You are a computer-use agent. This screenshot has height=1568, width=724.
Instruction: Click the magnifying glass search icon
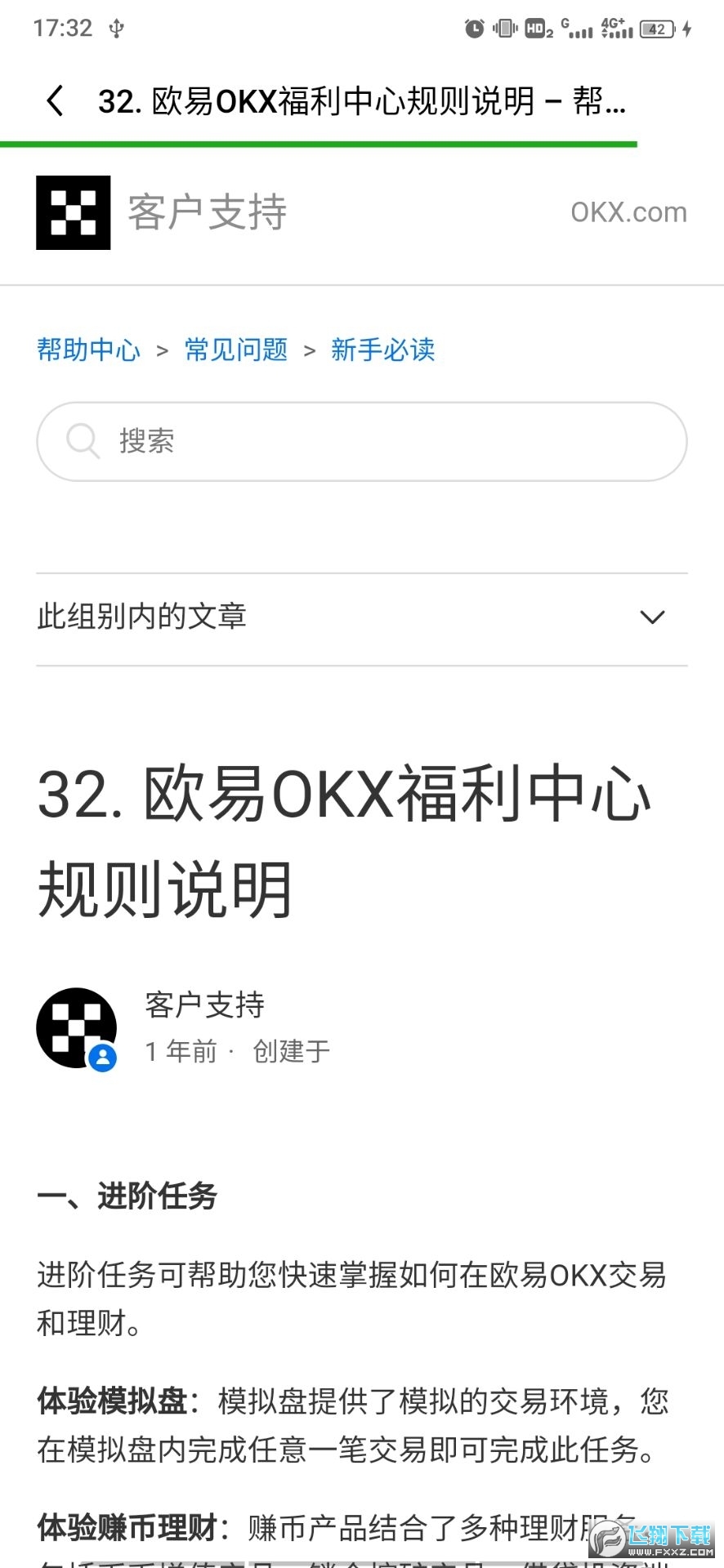pos(82,441)
